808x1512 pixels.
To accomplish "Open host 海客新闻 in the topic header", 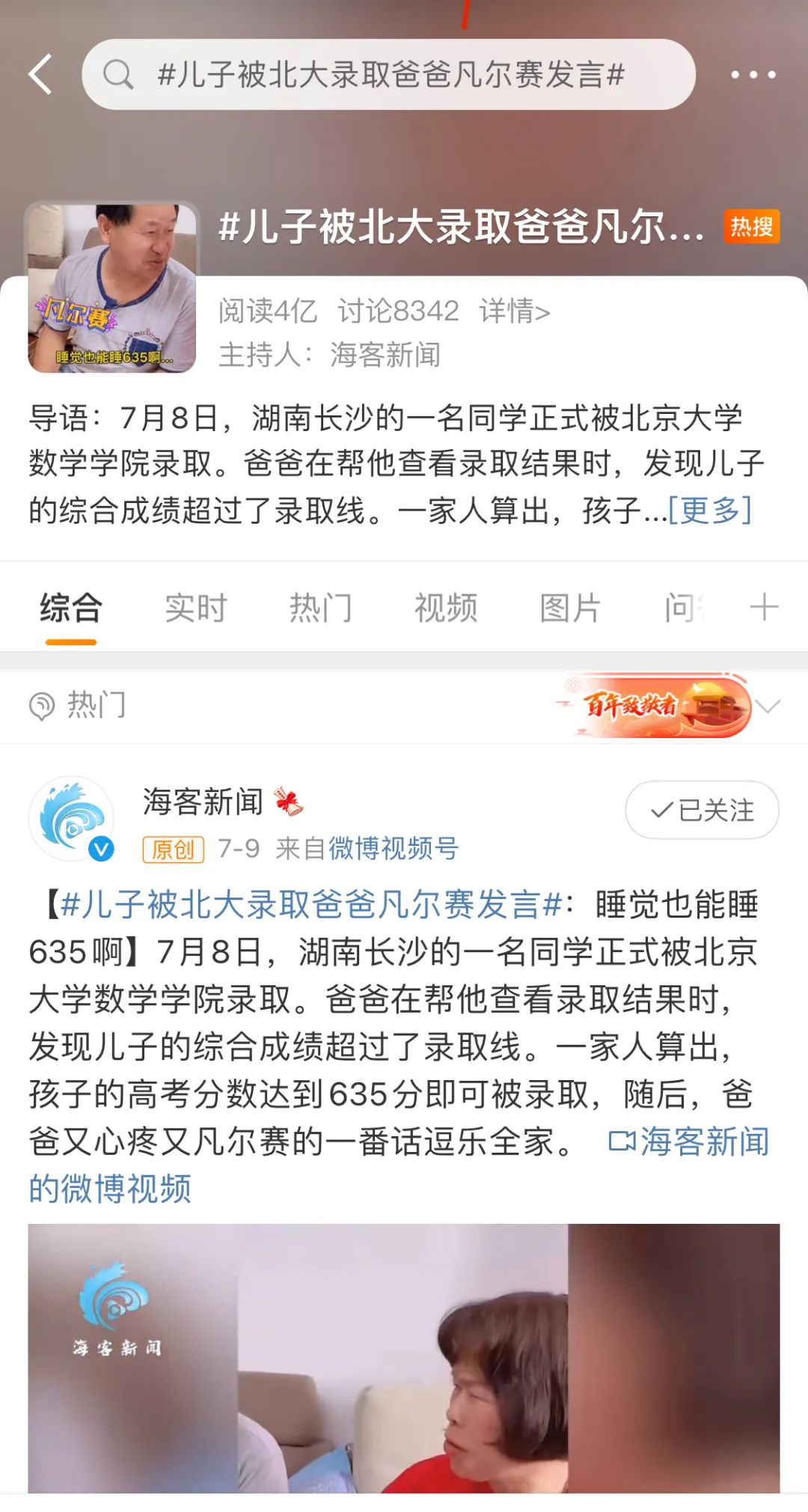I will (385, 355).
